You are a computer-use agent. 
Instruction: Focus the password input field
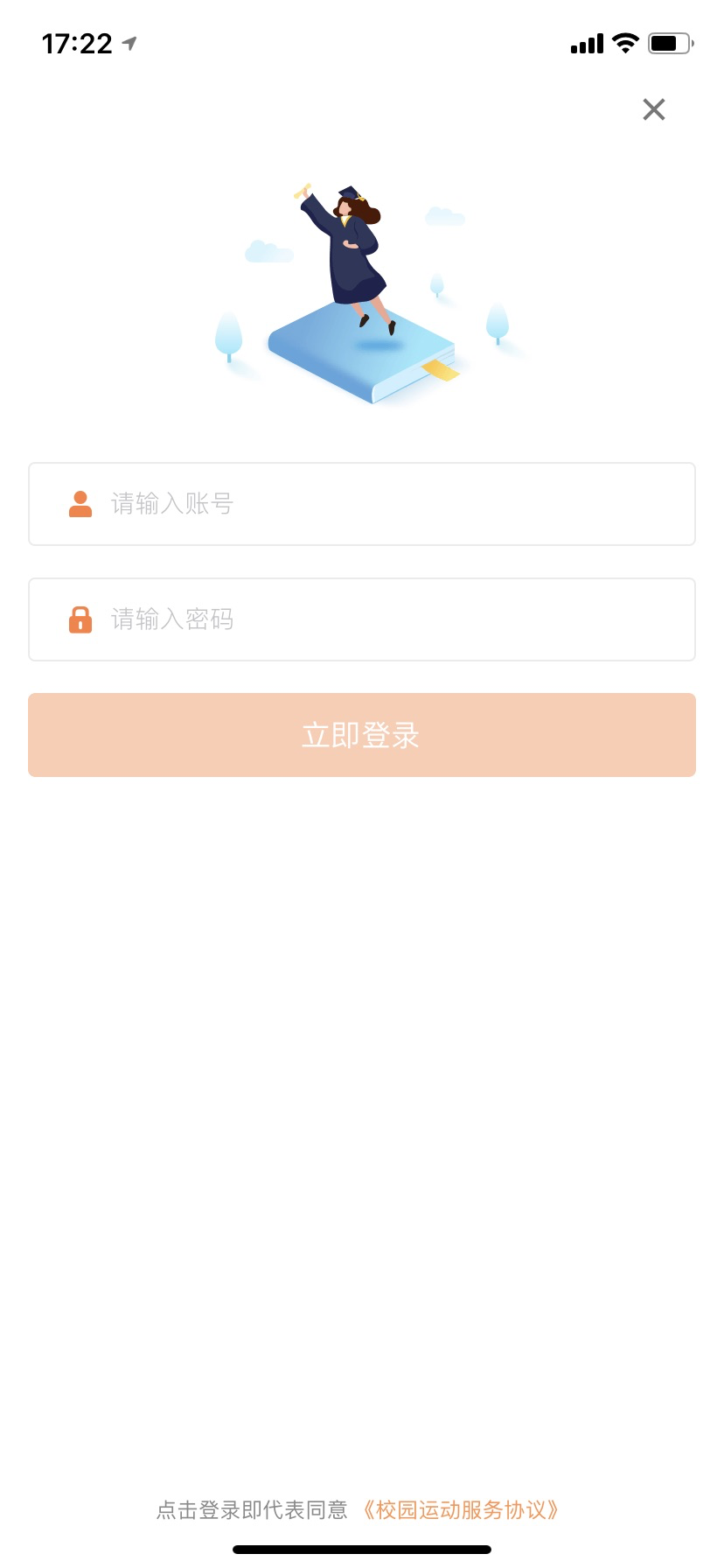click(362, 619)
